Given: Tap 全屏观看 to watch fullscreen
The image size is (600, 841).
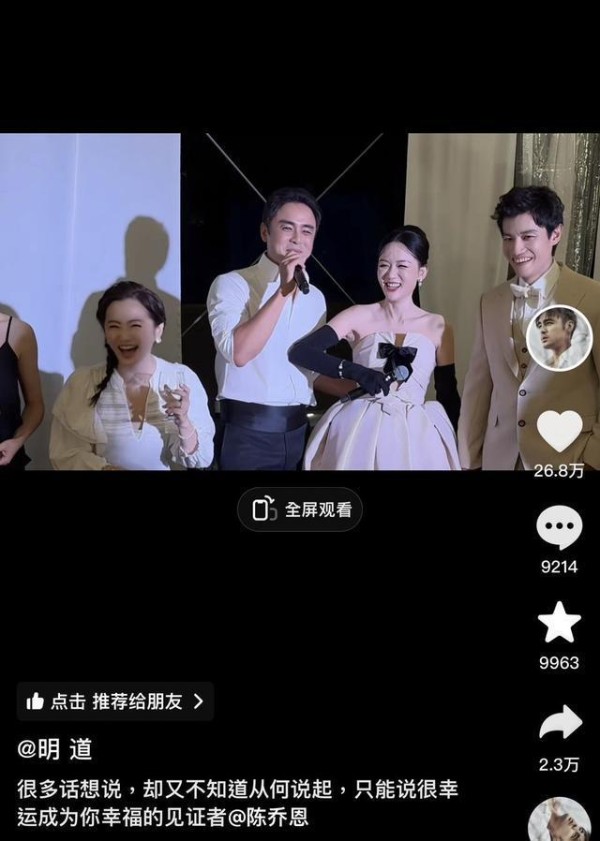Looking at the screenshot, I should pos(300,510).
